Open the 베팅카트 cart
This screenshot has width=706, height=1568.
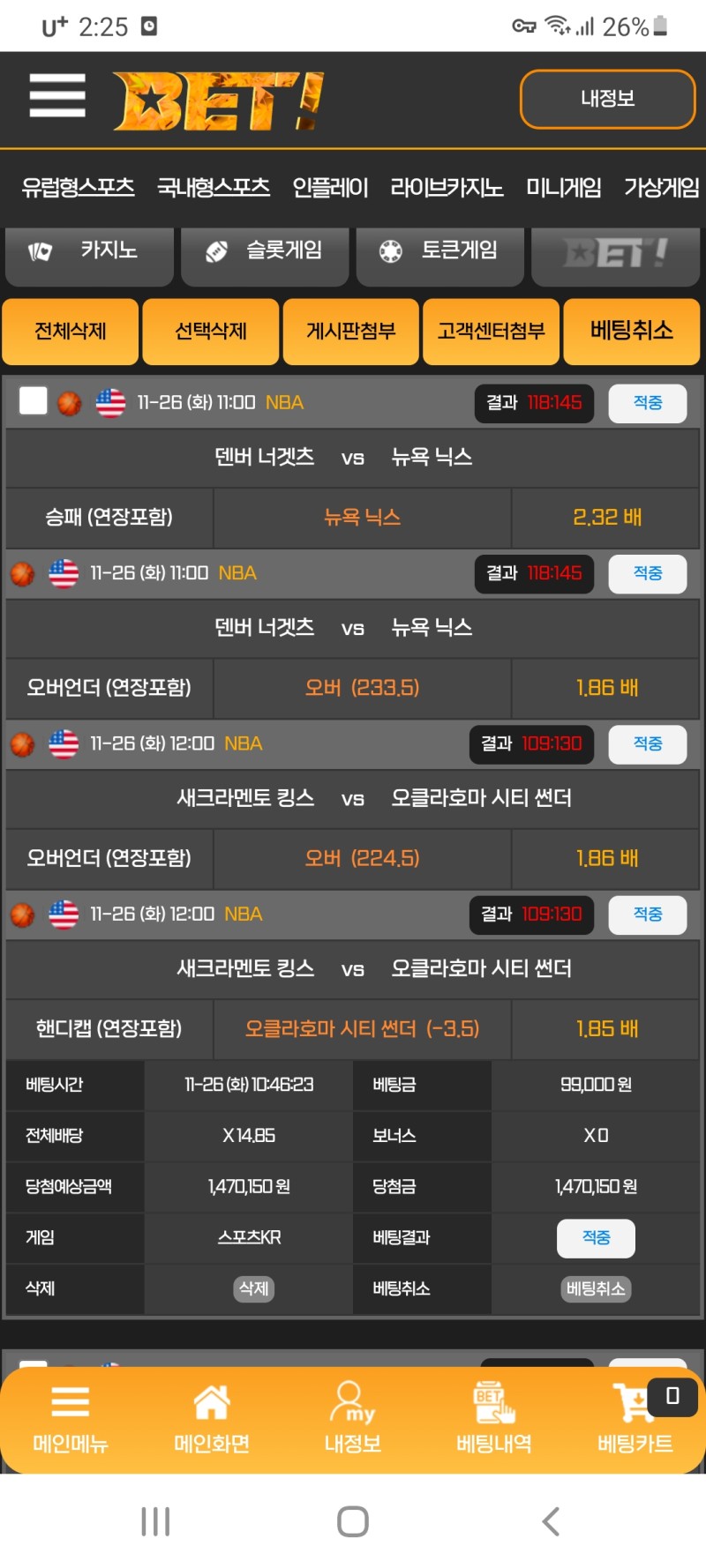635,1418
